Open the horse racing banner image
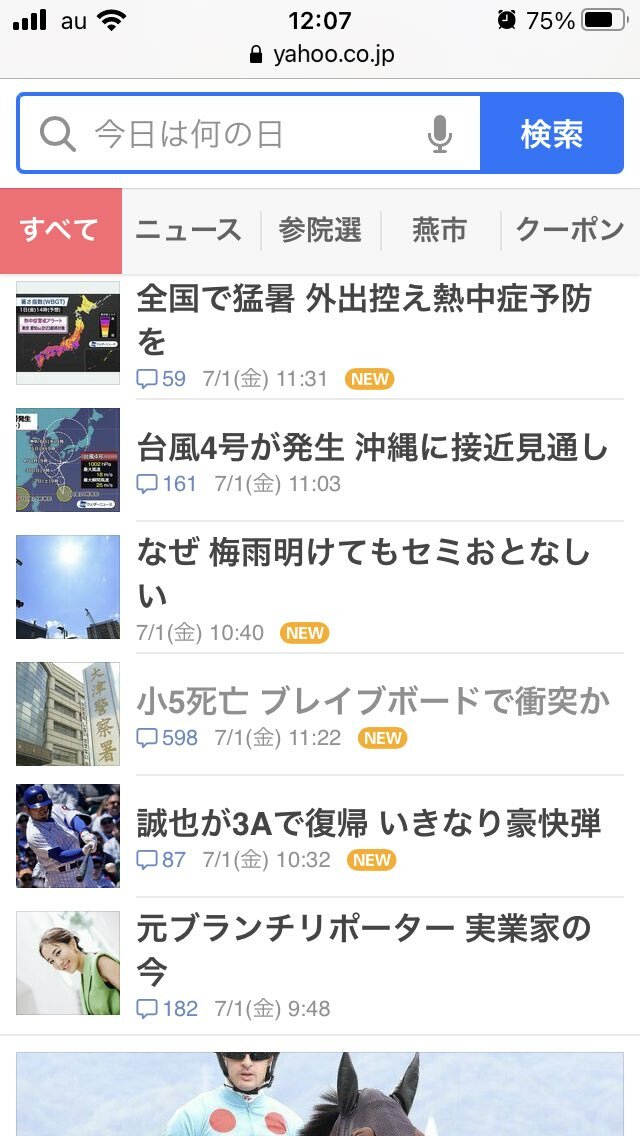Screen dimensions: 640x1136 (x=320, y=1094)
